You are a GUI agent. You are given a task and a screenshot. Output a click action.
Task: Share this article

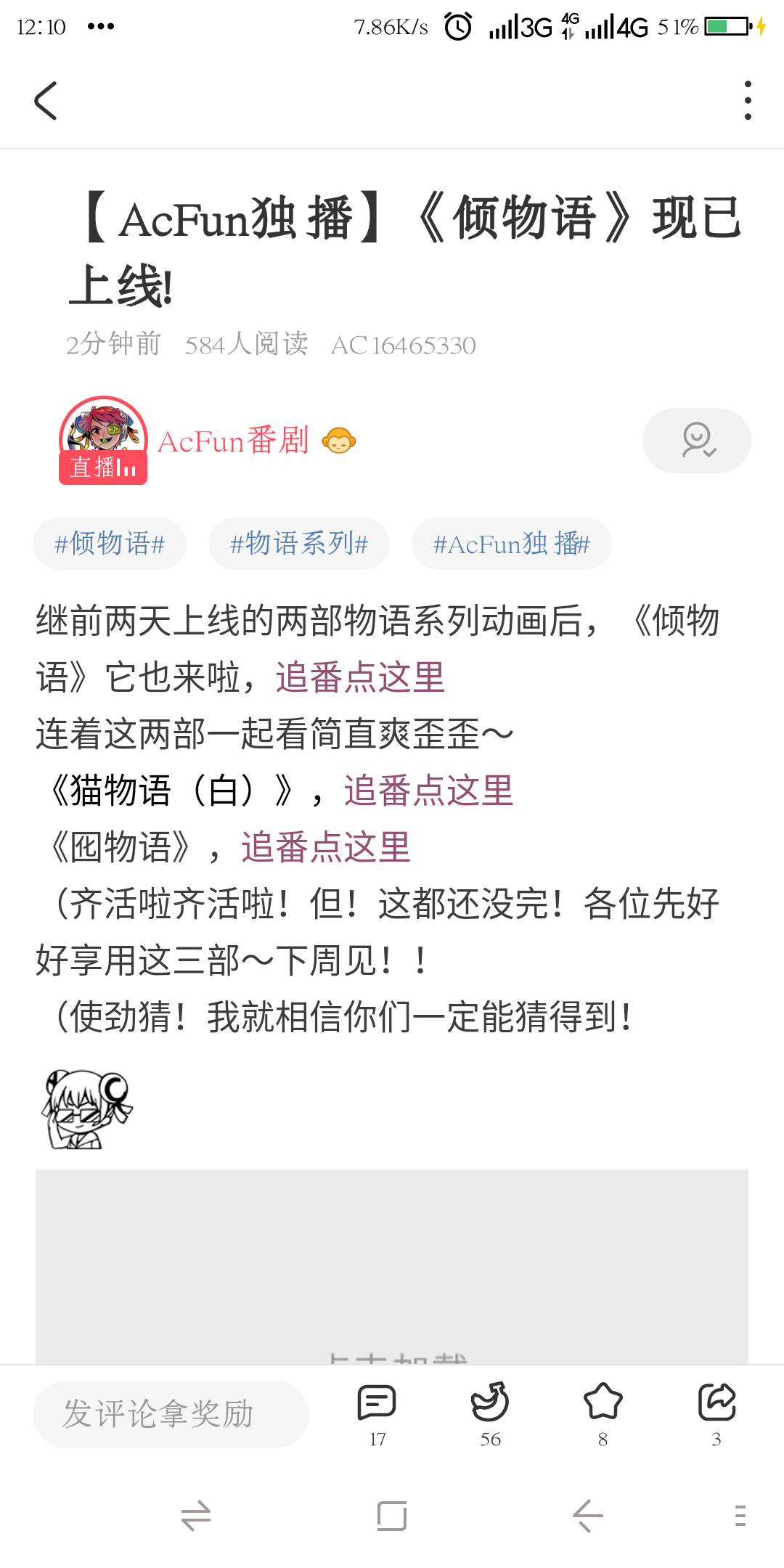716,1412
